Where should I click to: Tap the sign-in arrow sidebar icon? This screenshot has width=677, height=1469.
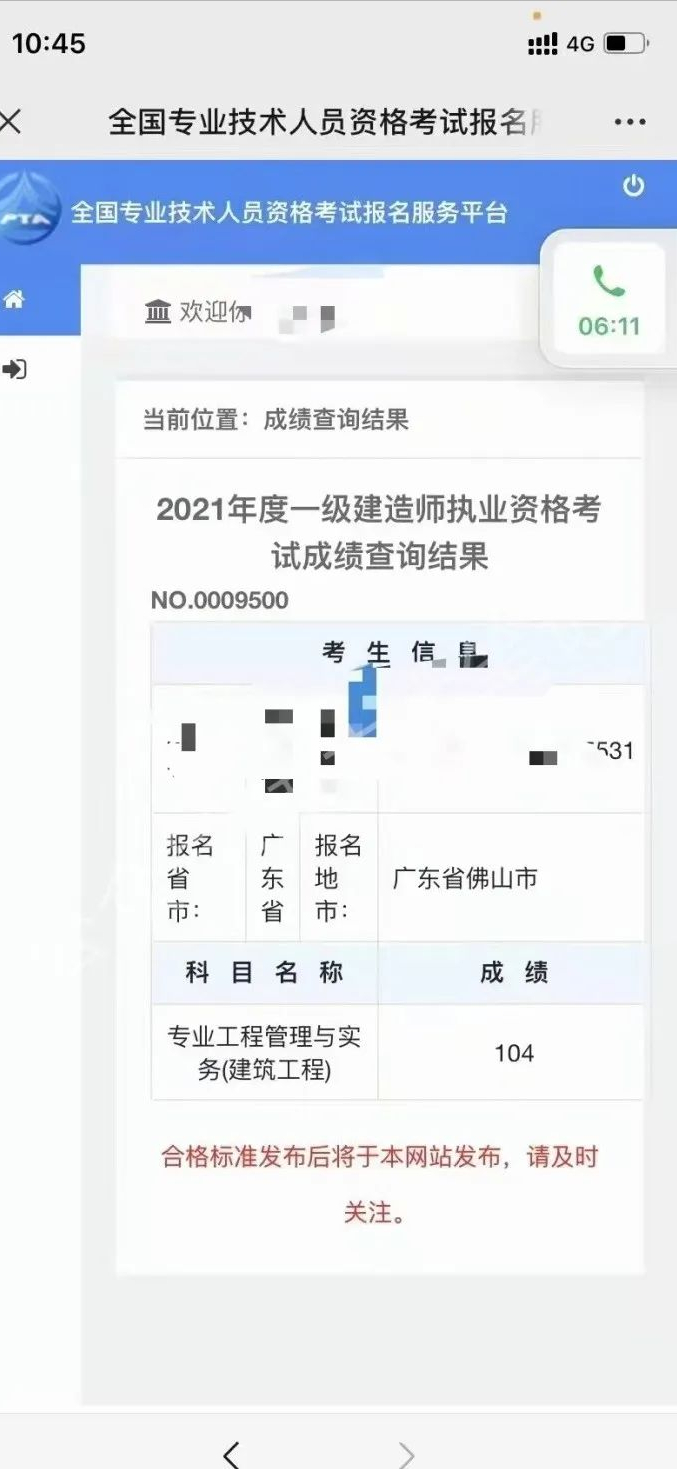tap(14, 370)
